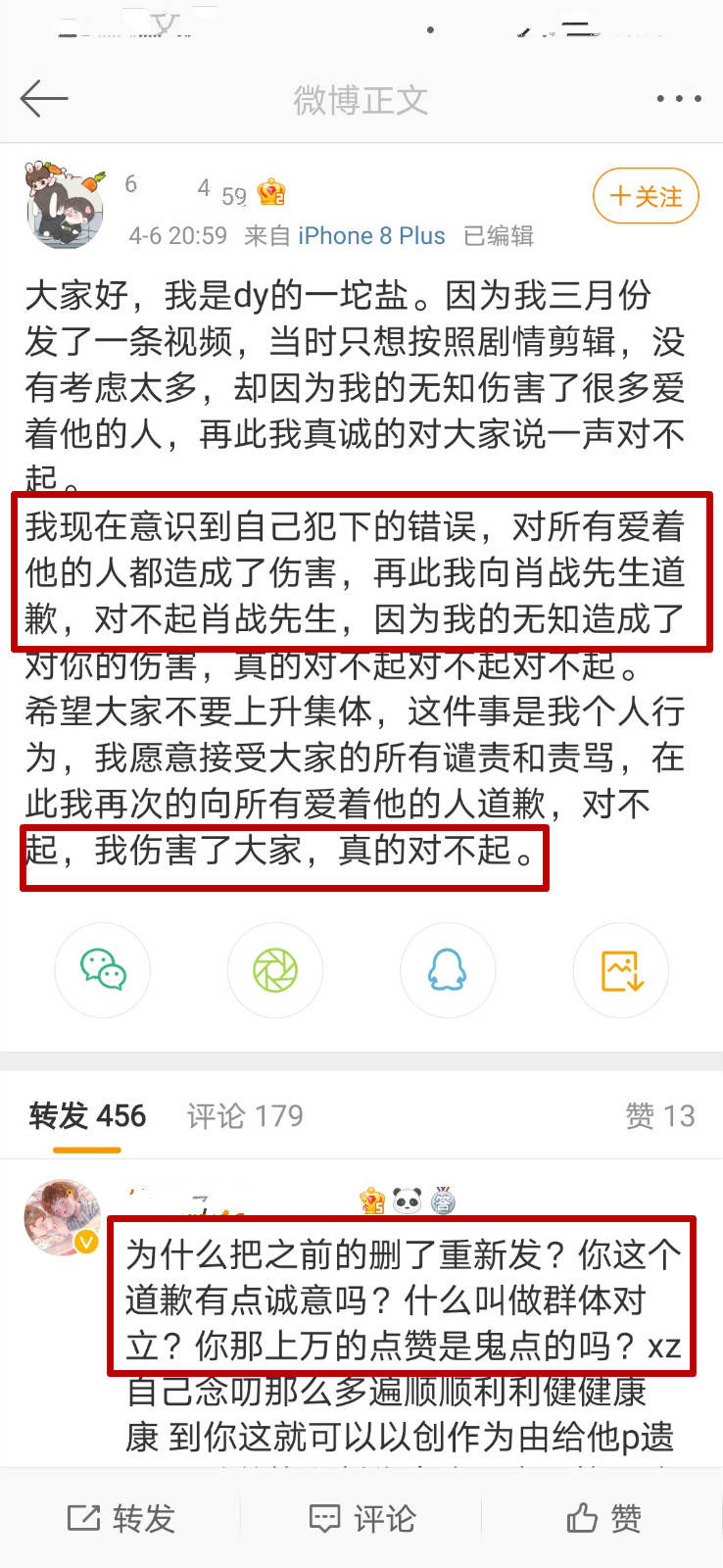Save the post as an image
The image size is (723, 1568).
(621, 970)
